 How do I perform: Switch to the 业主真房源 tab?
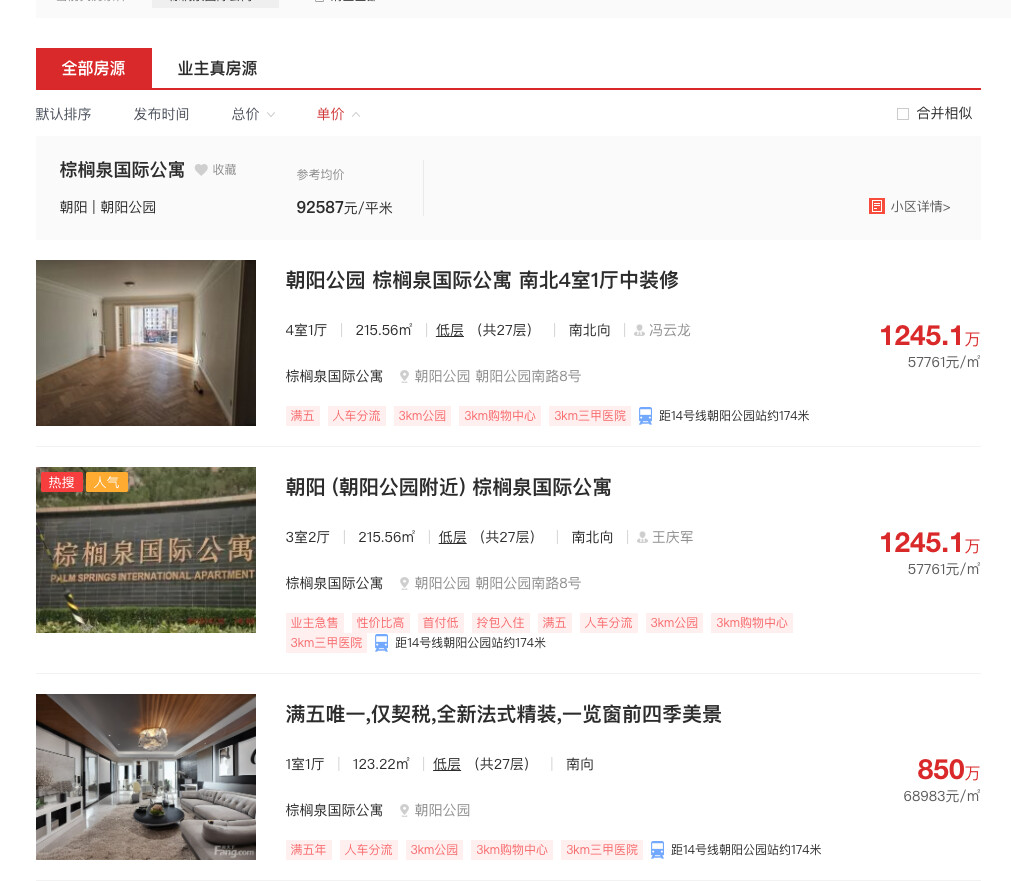[217, 69]
